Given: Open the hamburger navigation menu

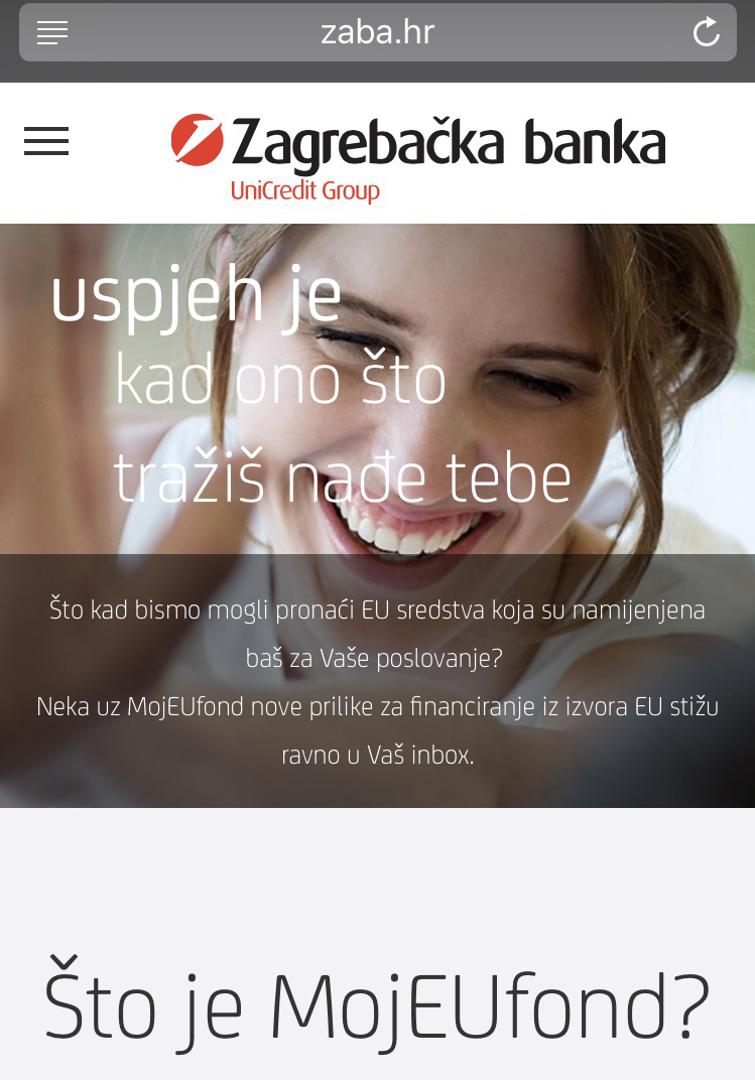Looking at the screenshot, I should (x=46, y=141).
